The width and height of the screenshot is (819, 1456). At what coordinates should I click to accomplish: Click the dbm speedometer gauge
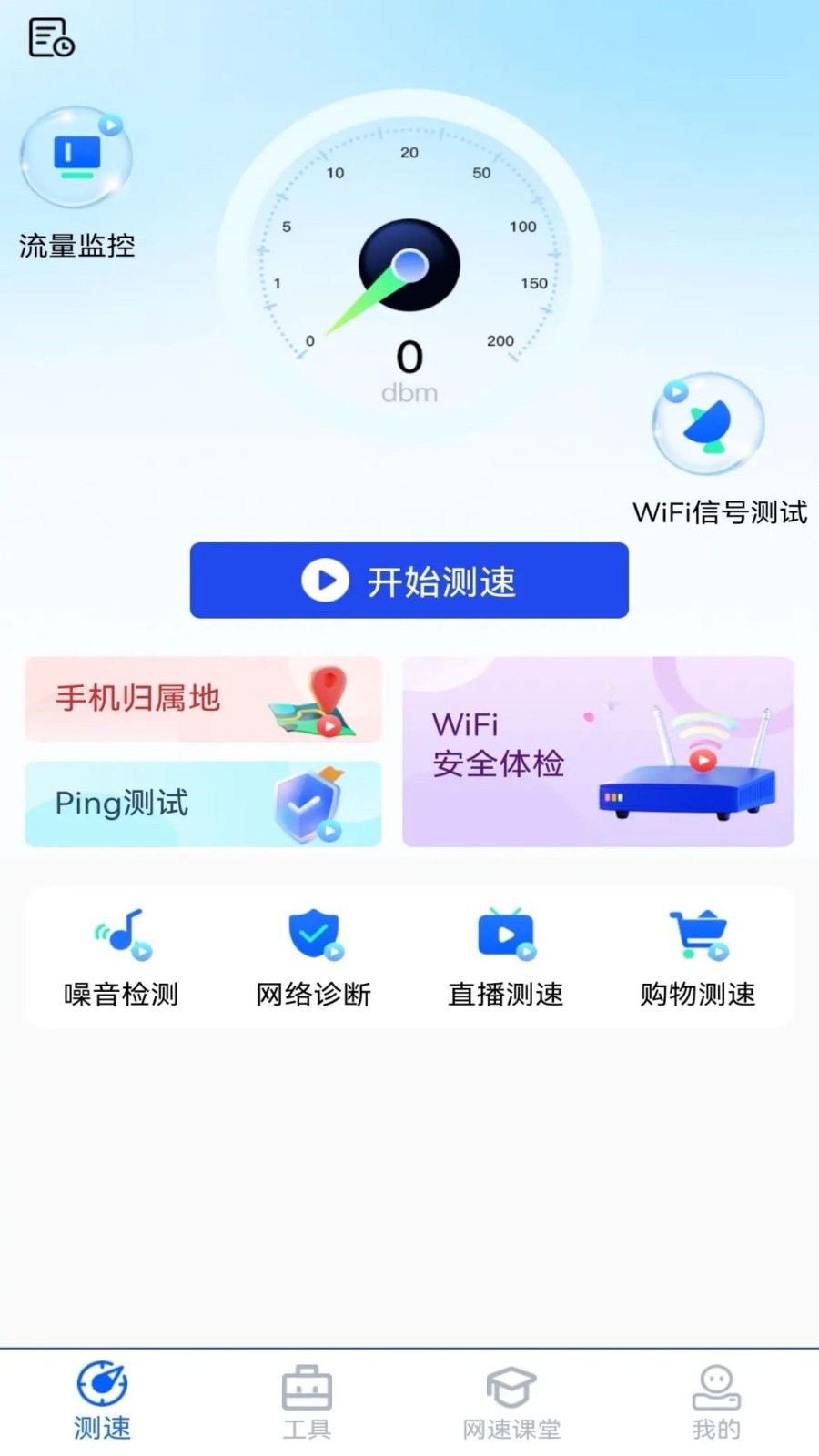[409, 264]
